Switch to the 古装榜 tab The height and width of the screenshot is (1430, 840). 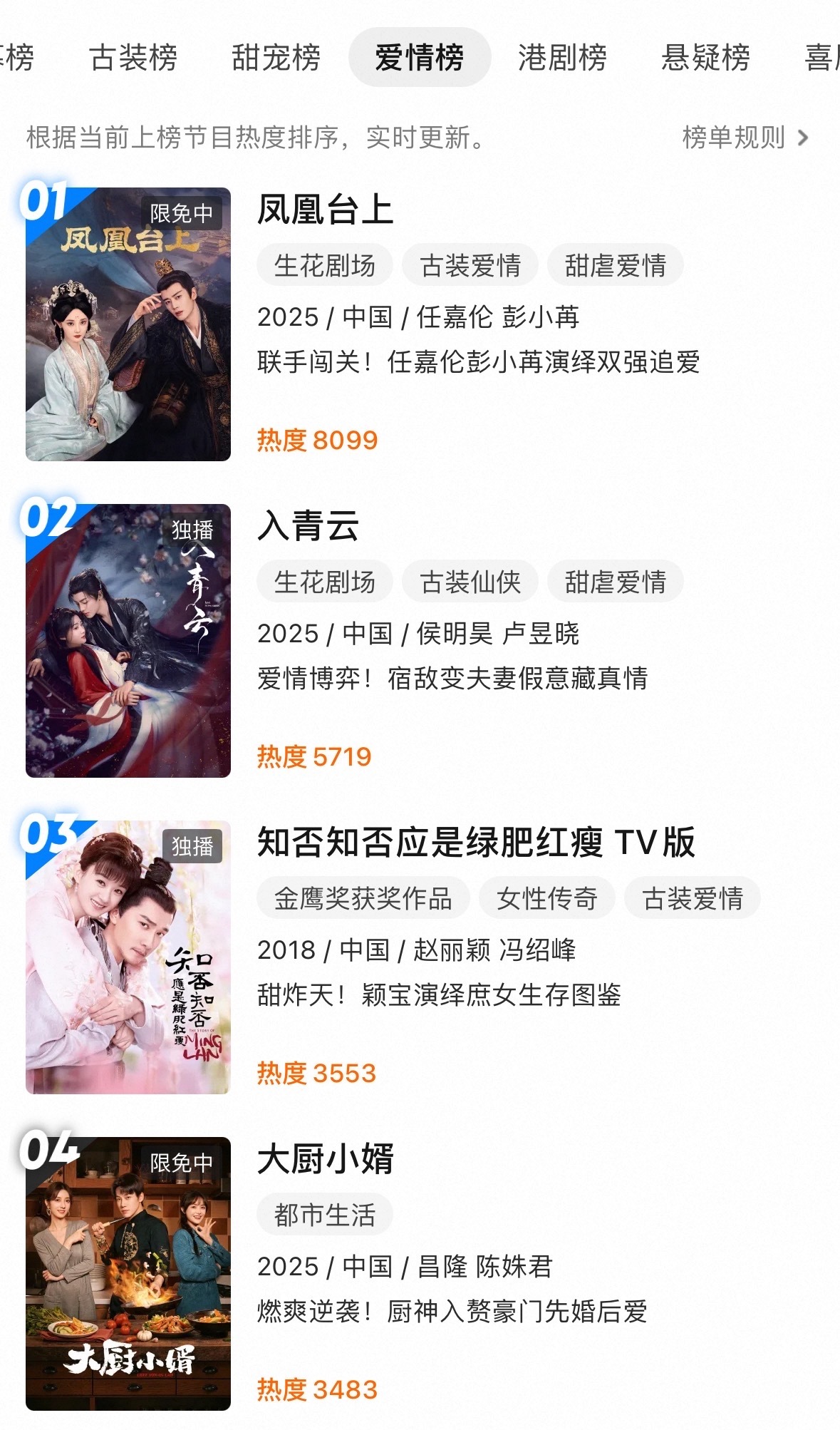[133, 58]
